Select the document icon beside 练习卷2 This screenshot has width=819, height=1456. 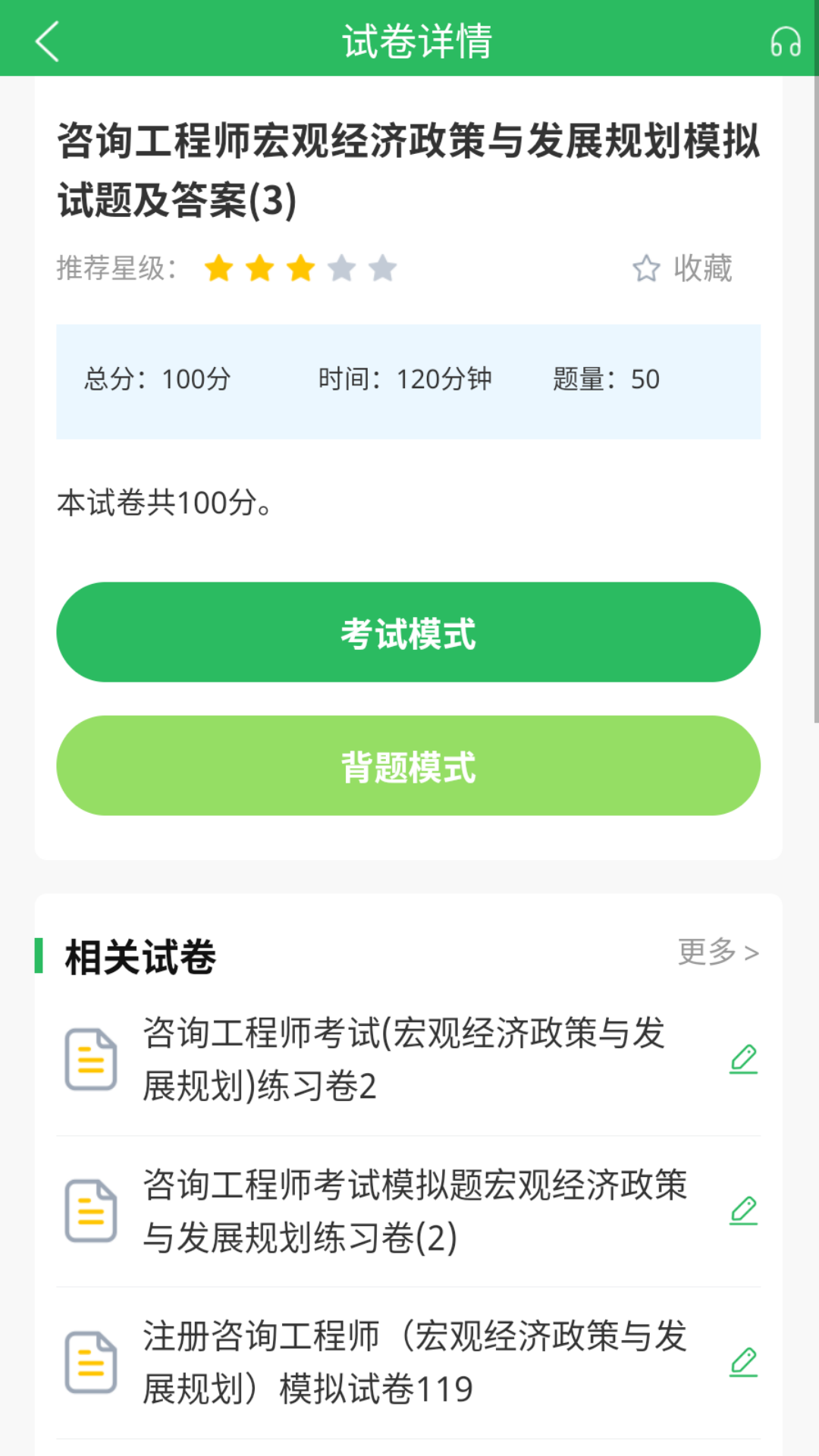click(x=90, y=1060)
